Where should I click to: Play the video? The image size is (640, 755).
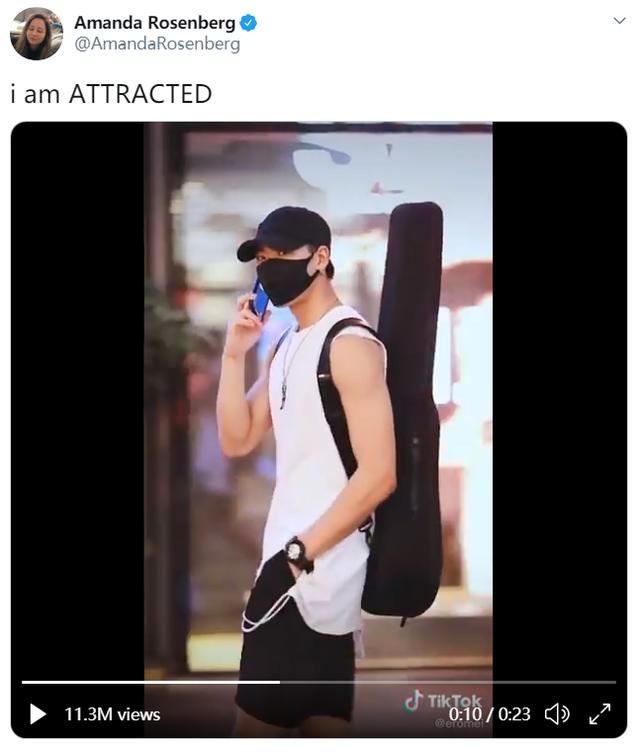[37, 714]
